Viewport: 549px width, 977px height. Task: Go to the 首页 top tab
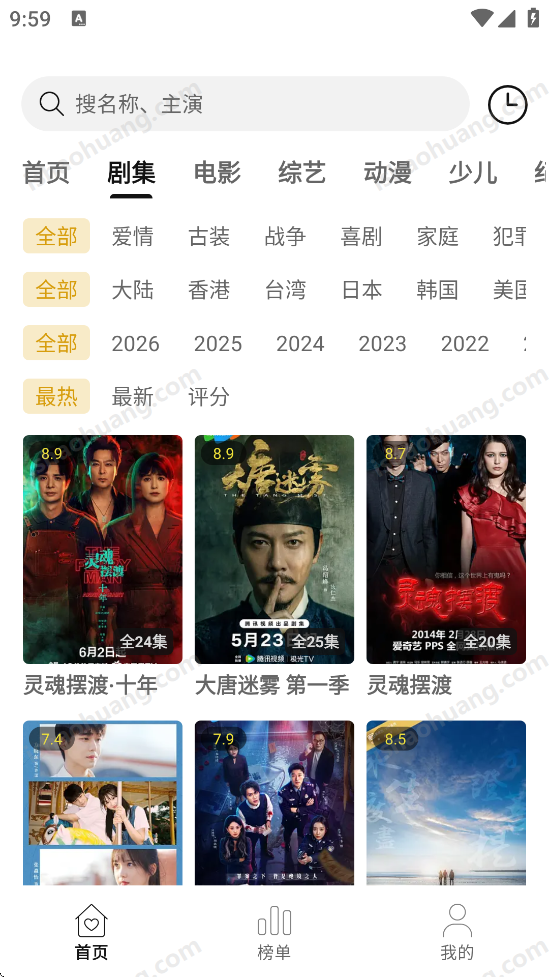pyautogui.click(x=46, y=173)
